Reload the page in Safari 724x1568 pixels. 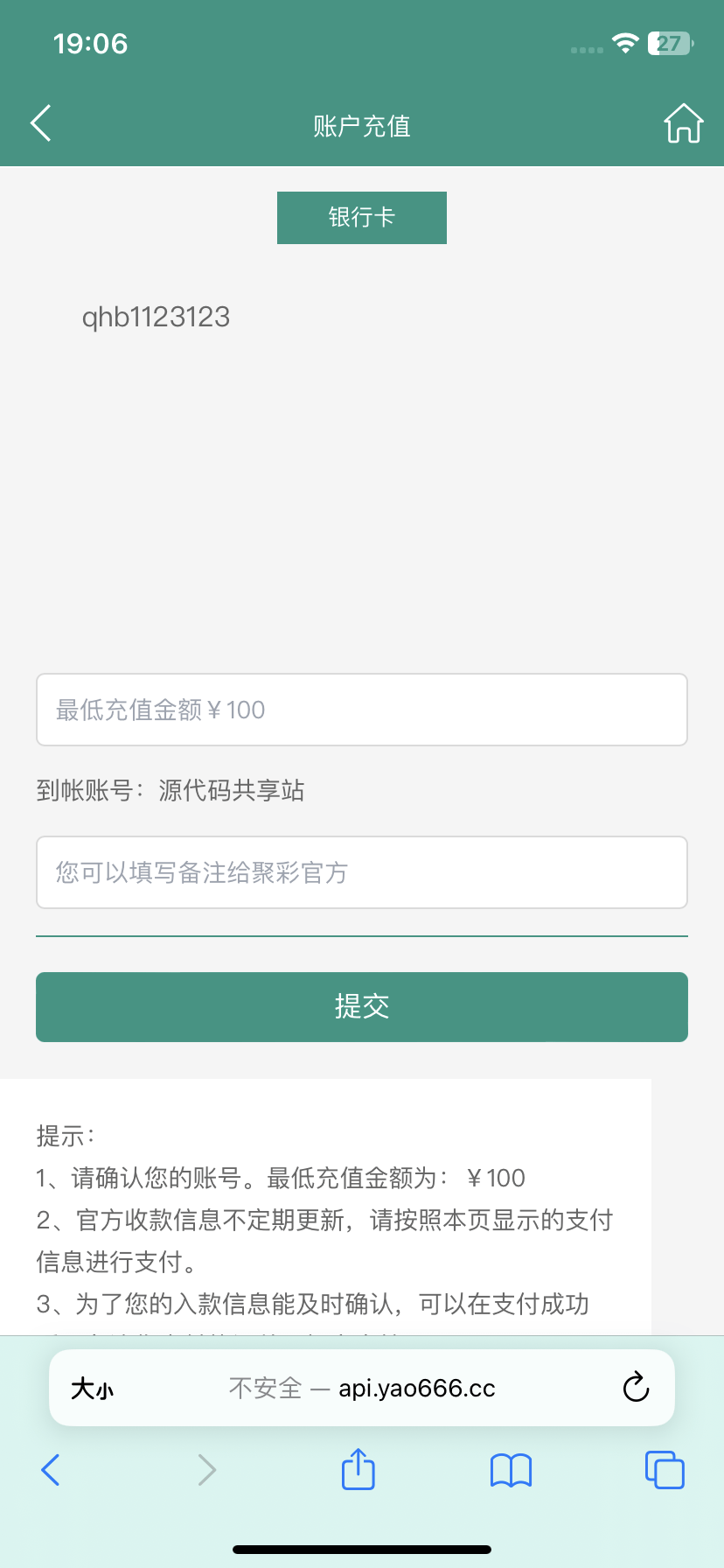tap(636, 1388)
